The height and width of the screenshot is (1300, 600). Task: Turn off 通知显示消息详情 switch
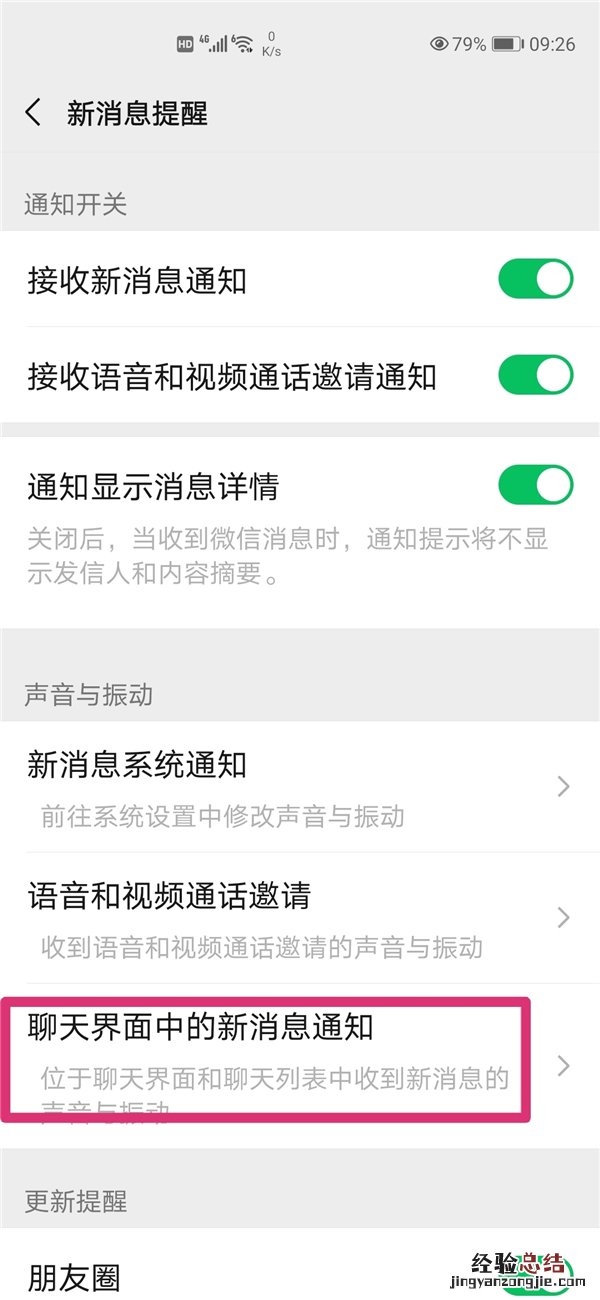535,486
